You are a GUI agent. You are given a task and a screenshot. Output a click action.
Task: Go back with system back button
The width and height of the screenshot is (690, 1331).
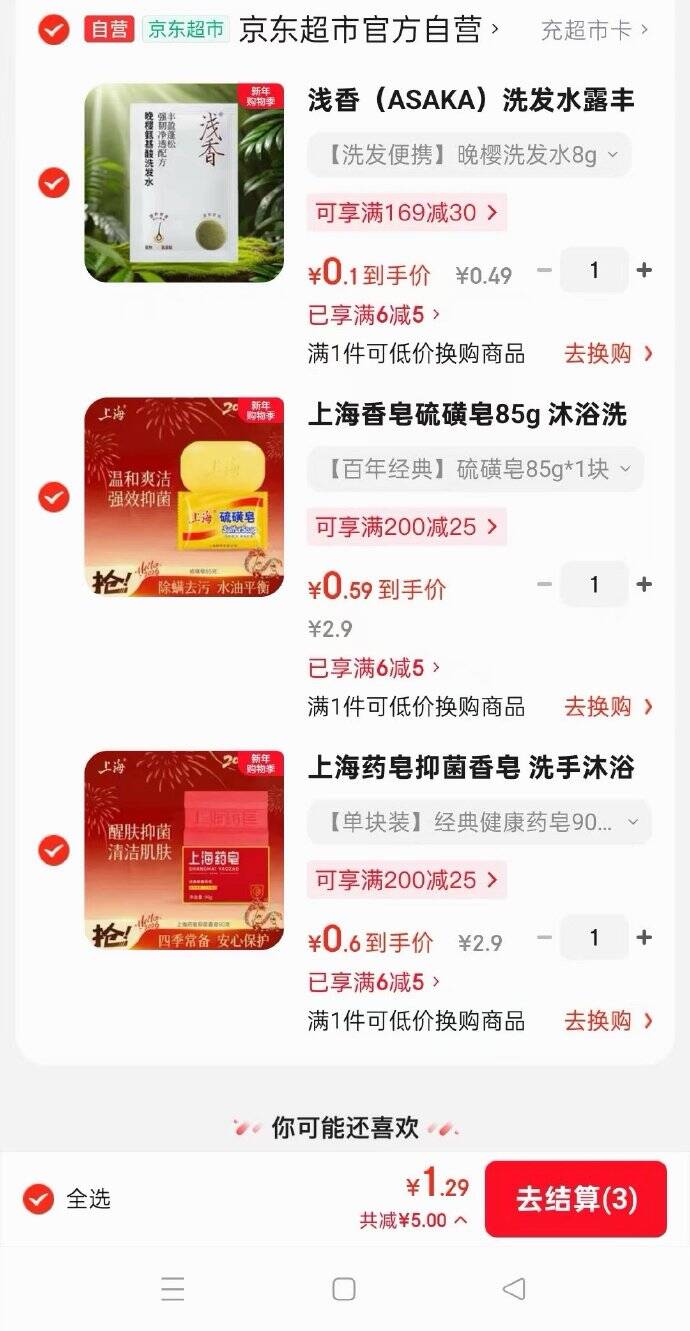(x=514, y=1289)
